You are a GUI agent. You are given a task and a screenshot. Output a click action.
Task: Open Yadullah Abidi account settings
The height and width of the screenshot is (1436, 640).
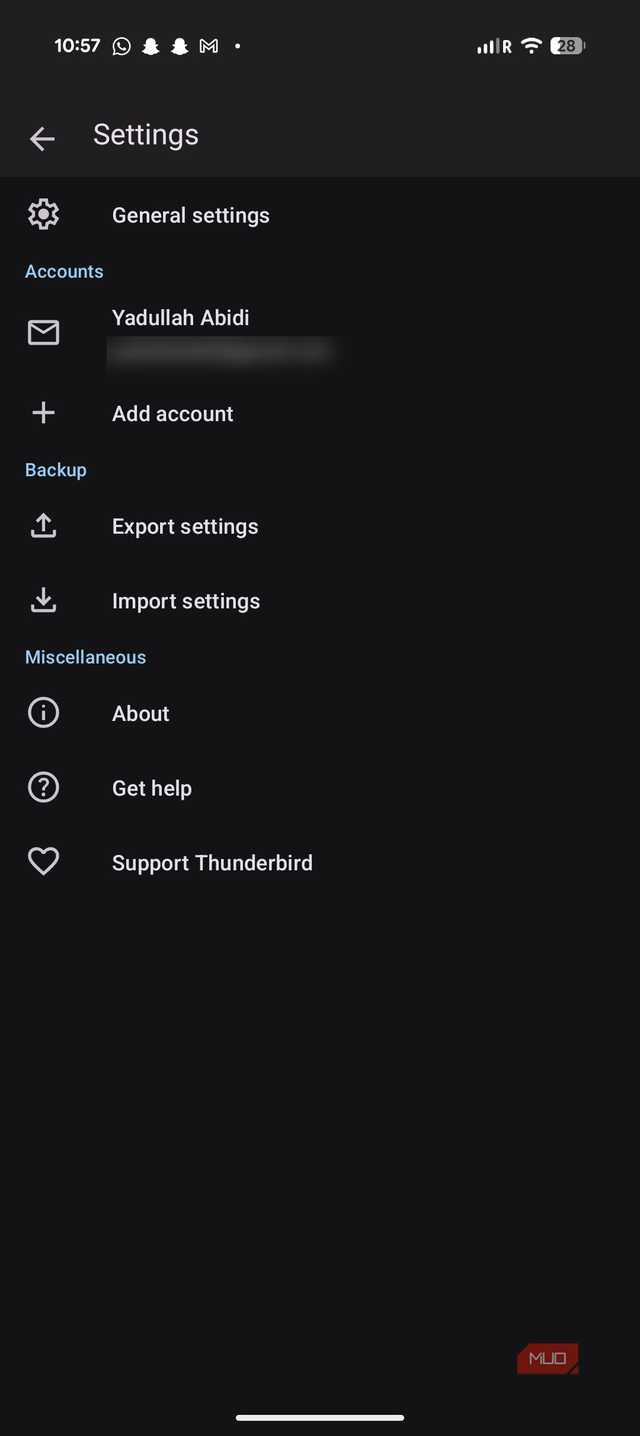click(x=181, y=333)
